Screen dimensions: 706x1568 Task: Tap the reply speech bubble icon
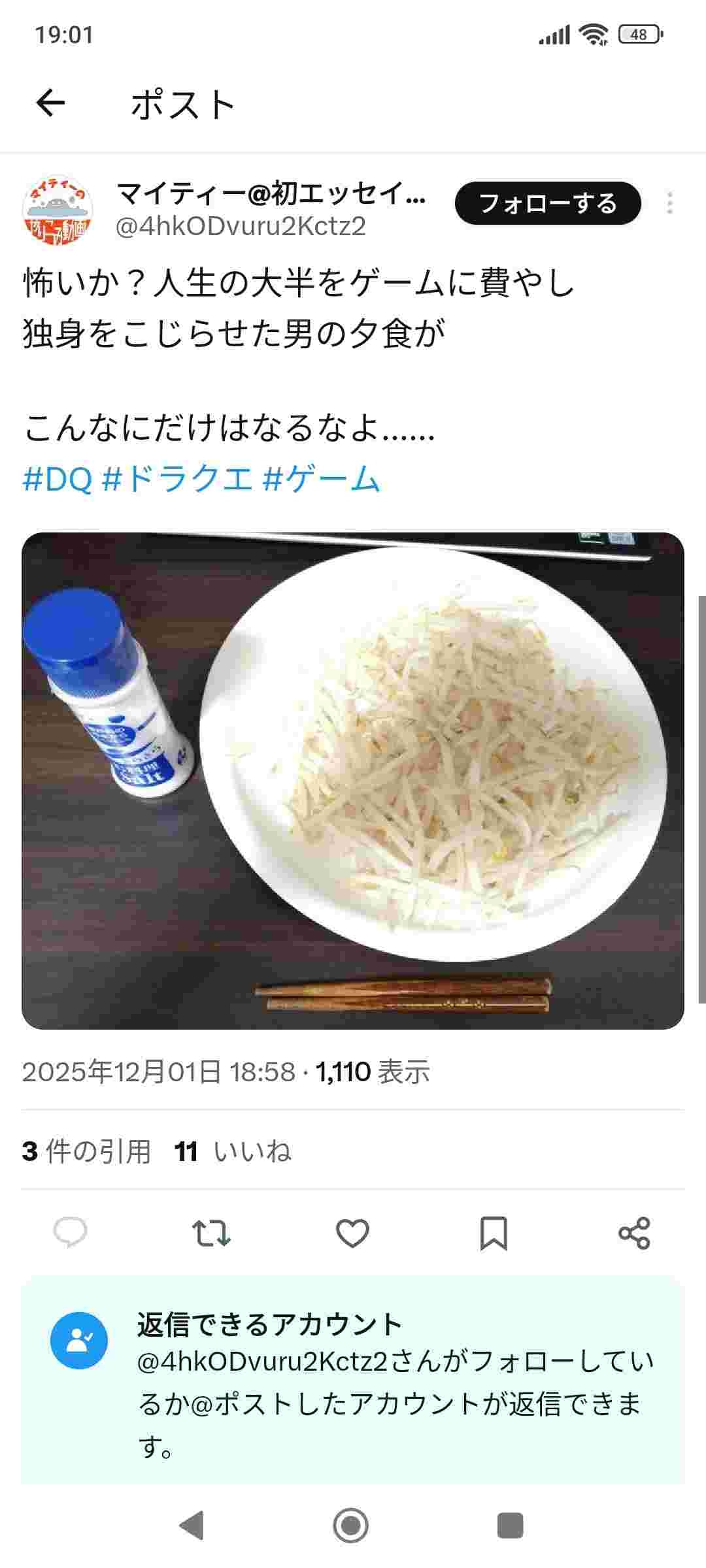point(70,1233)
